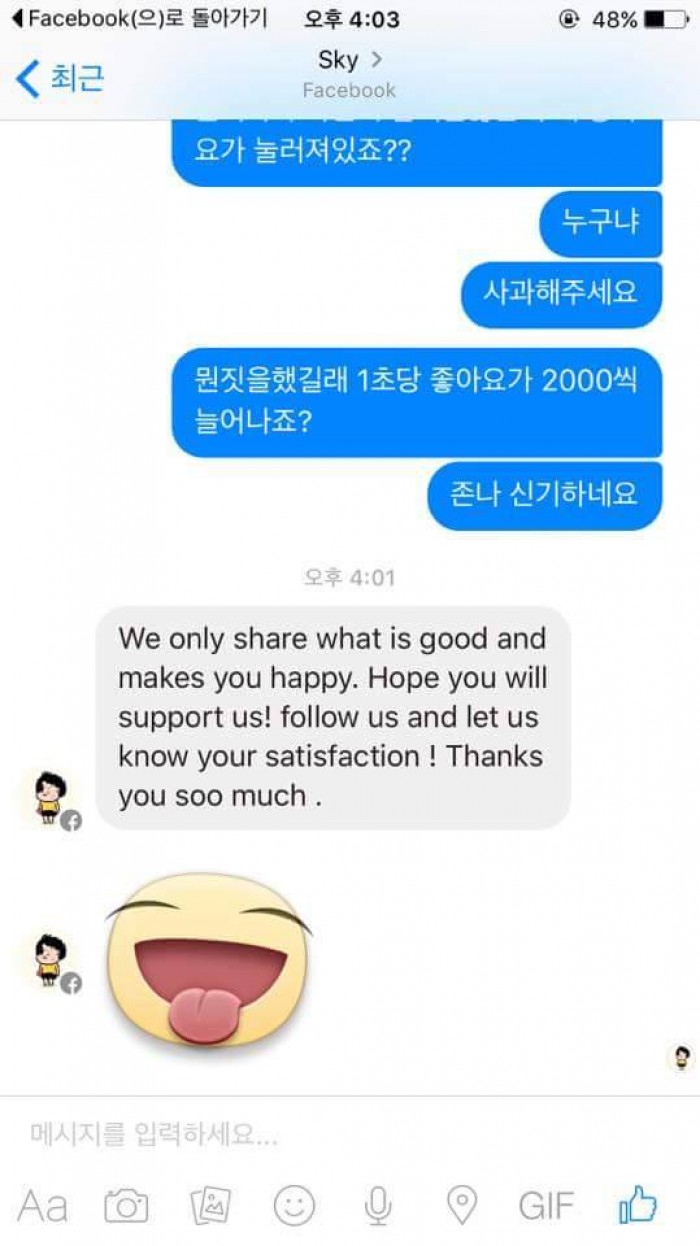
Task: Open the Aa text keyboard option
Action: [43, 1205]
